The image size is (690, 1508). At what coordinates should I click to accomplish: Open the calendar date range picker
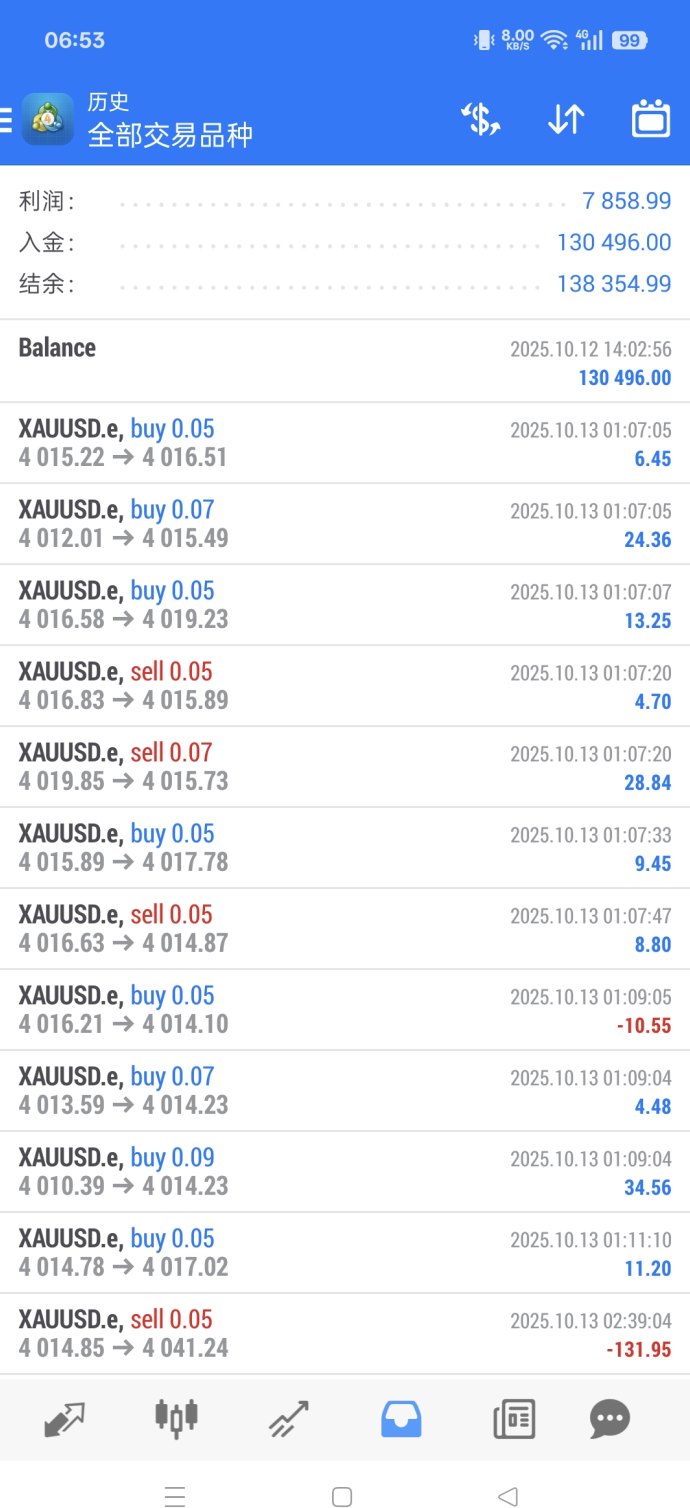tap(651, 119)
